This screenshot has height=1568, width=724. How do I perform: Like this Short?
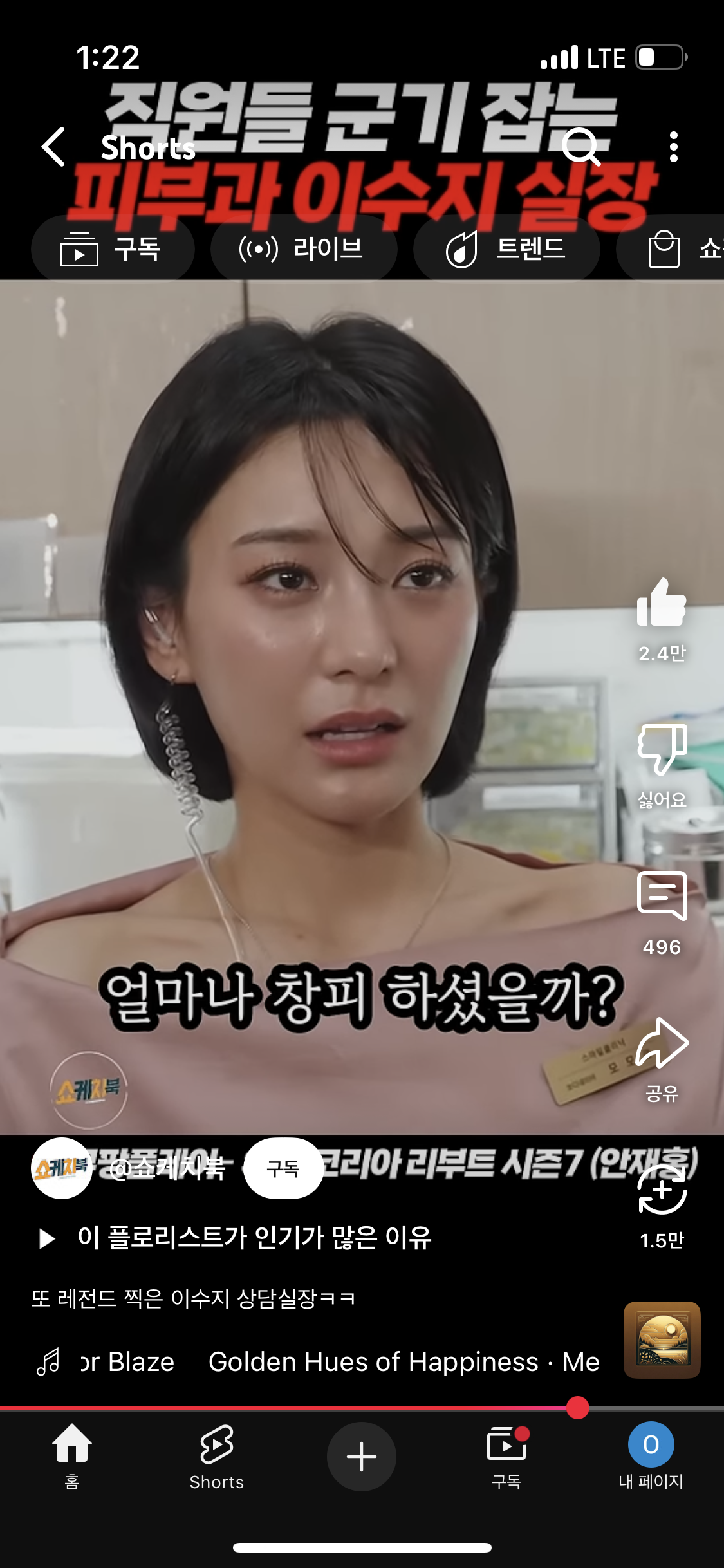(662, 602)
